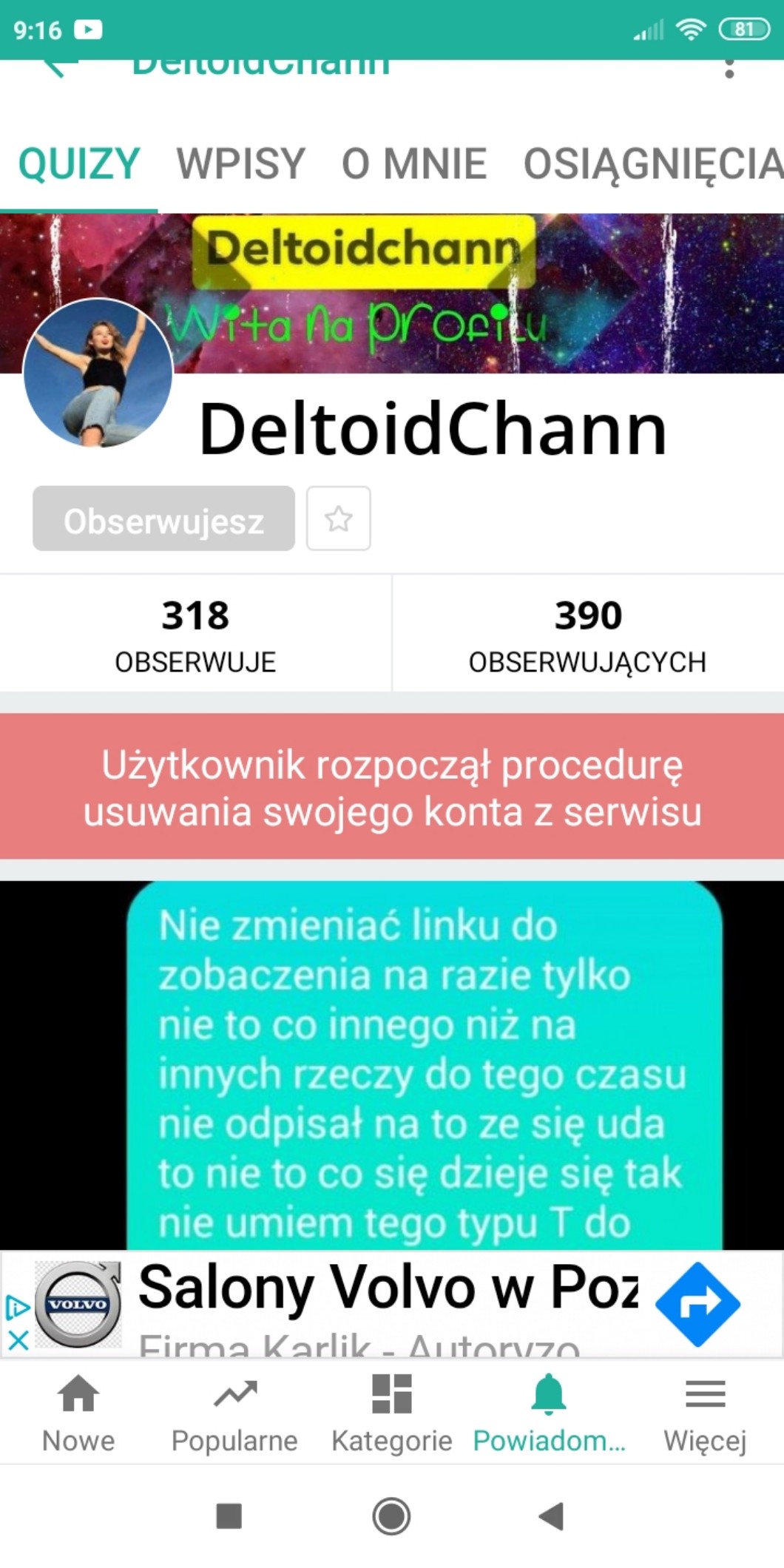Tap the system home button
This screenshot has height=1568, width=784.
(391, 1516)
